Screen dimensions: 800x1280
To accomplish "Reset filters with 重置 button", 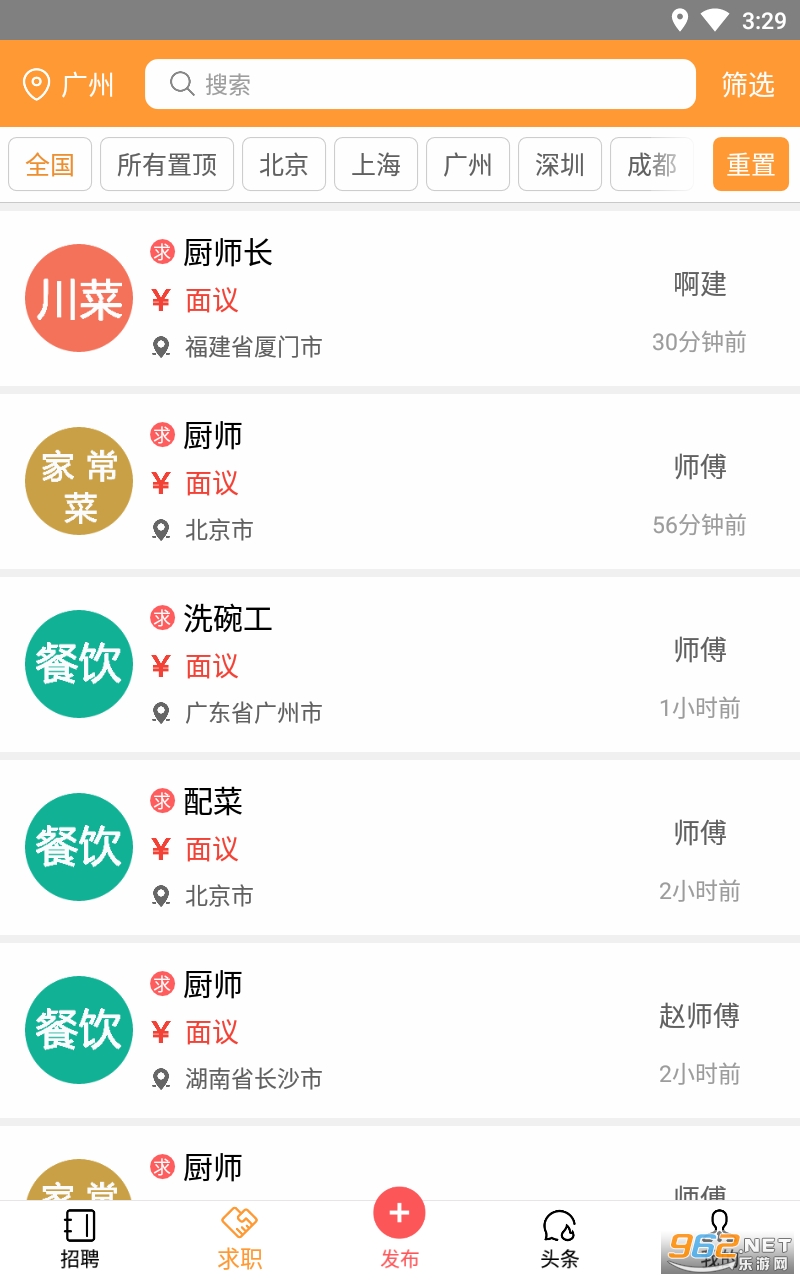I will 751,164.
